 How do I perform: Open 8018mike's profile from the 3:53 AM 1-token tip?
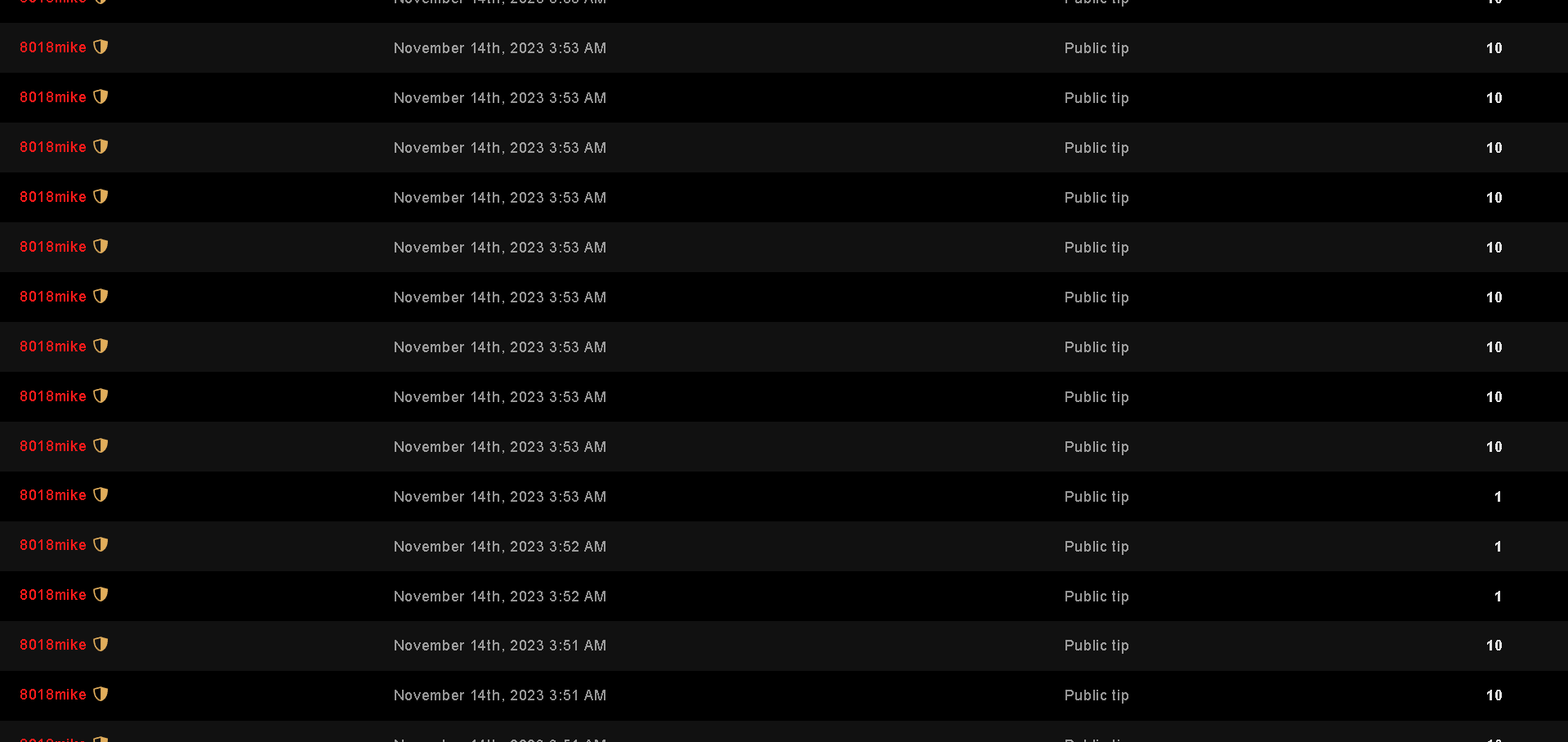click(x=53, y=495)
